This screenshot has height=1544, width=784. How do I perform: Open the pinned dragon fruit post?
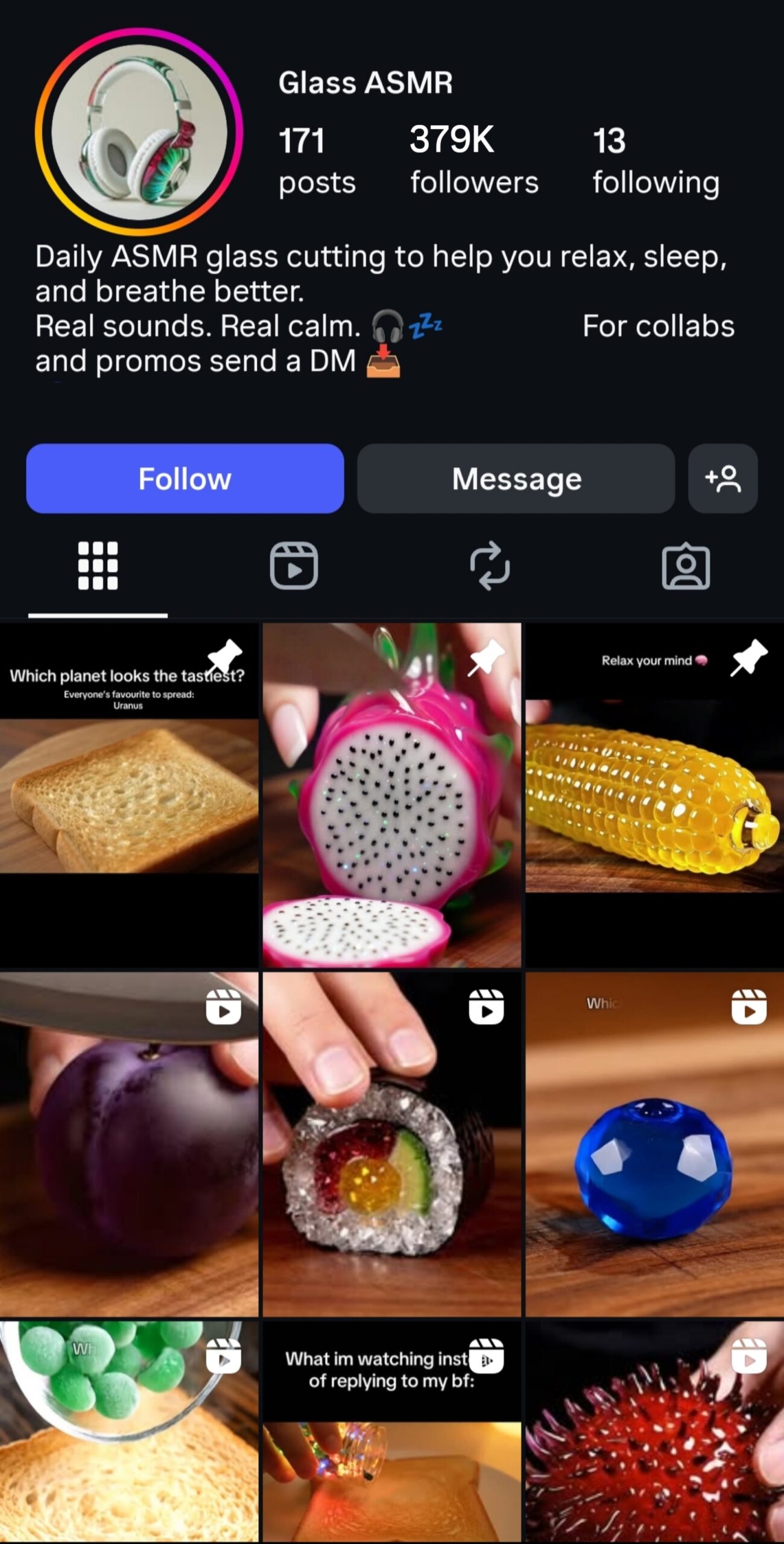392,796
